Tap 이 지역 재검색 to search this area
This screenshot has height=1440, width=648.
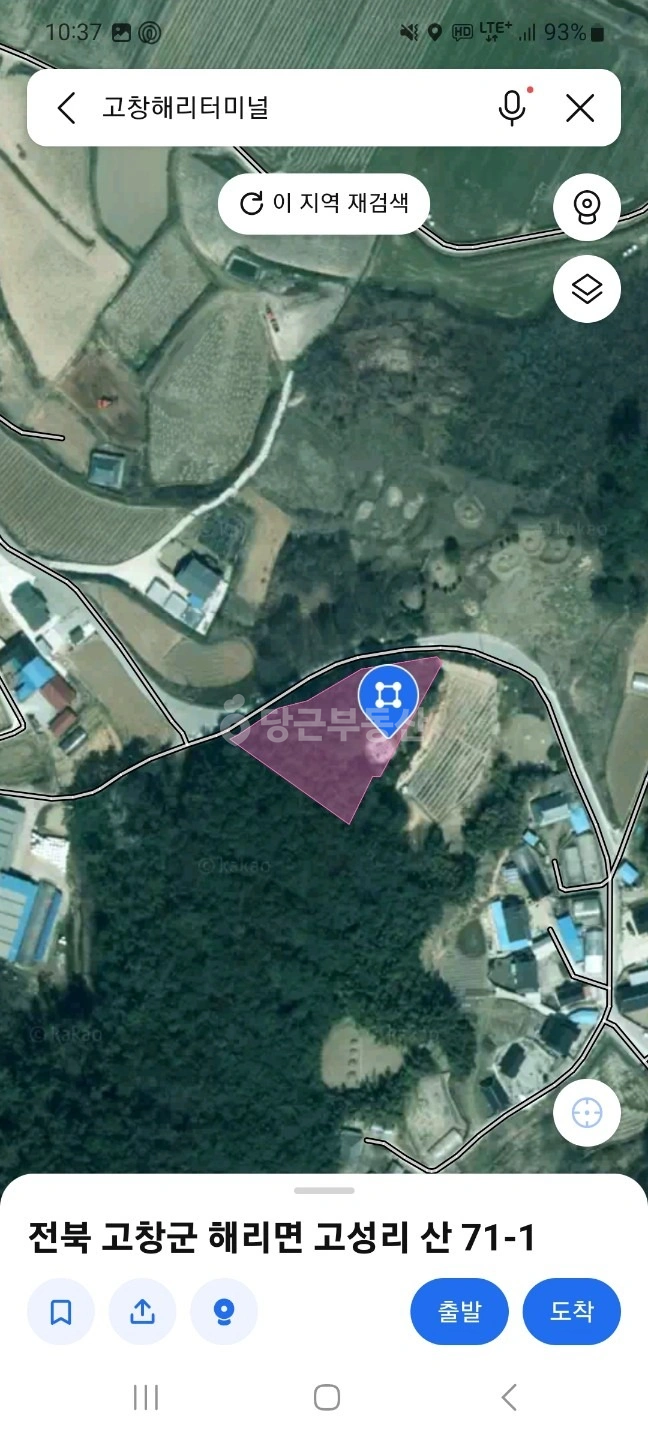click(x=324, y=204)
